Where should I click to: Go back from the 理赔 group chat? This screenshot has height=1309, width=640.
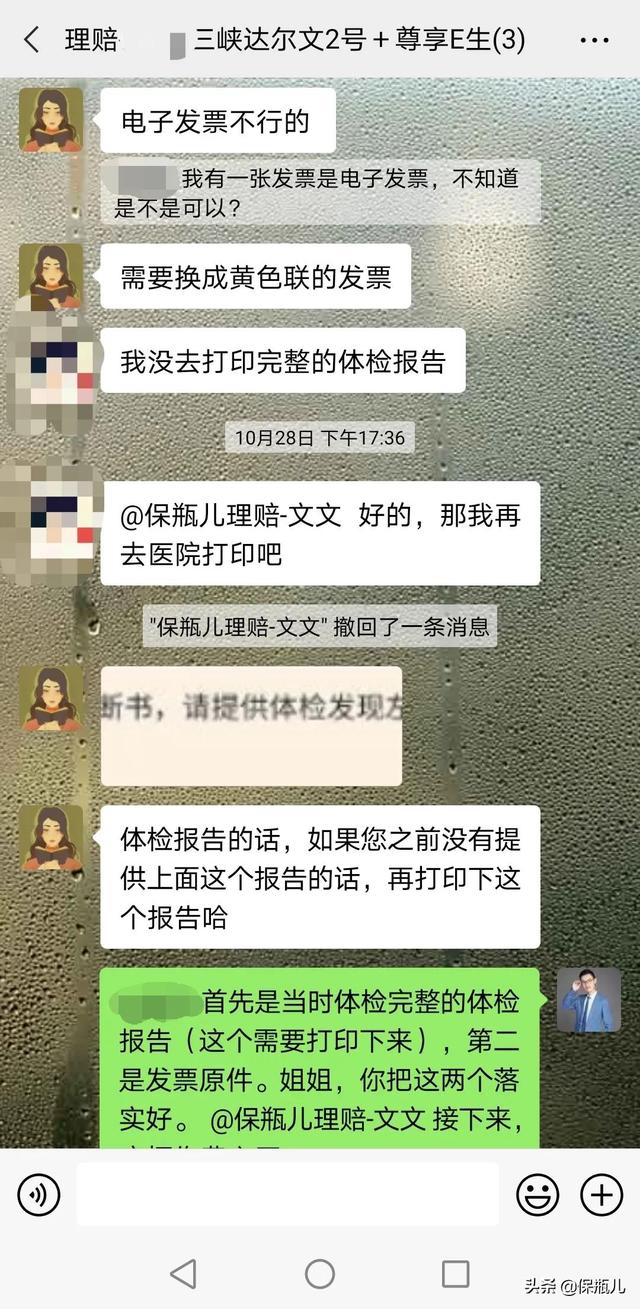pyautogui.click(x=32, y=40)
